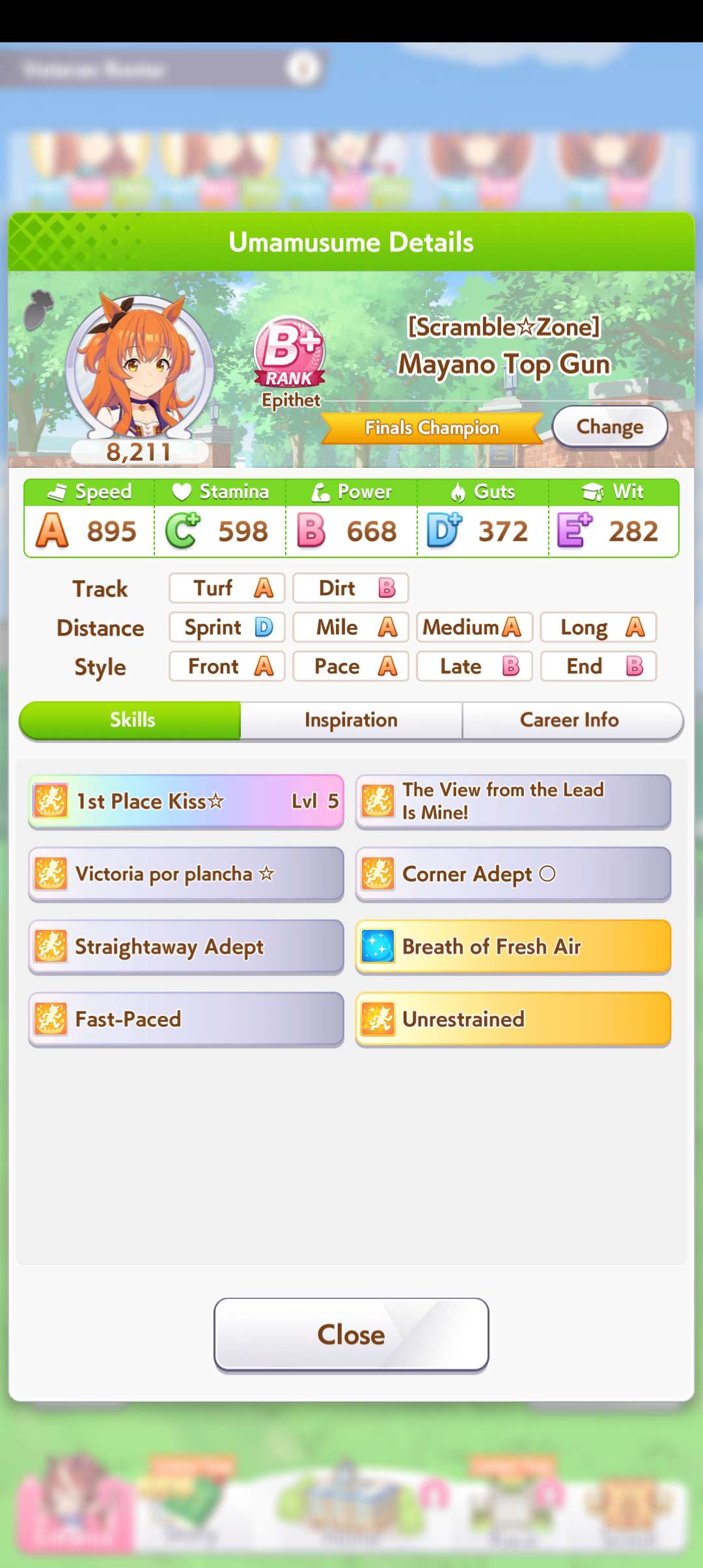
Task: View the Breath of Fresh Air skill
Action: (513, 947)
